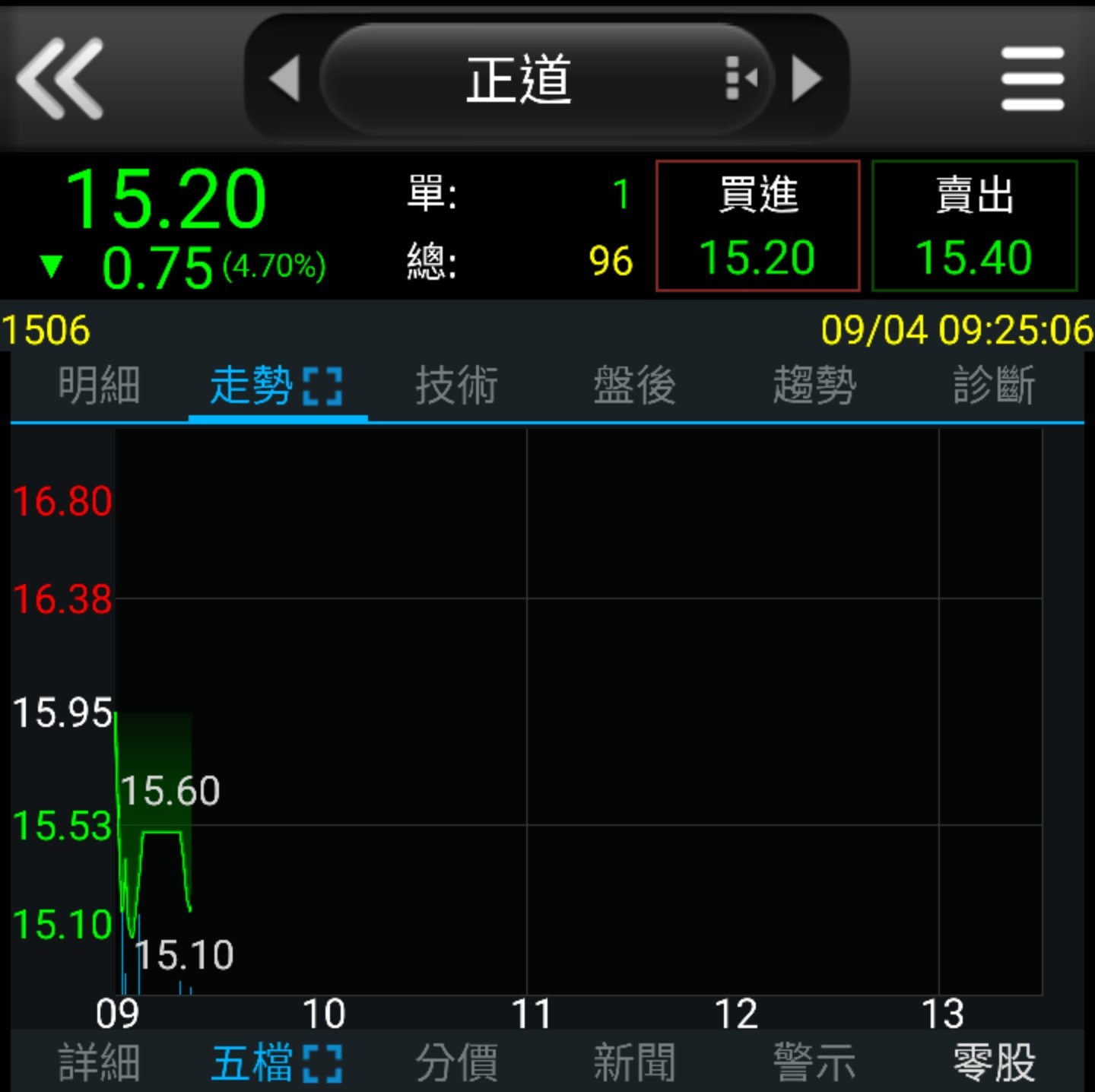Switch to the 趨勢 tab
The height and width of the screenshot is (1092, 1095).
point(814,386)
